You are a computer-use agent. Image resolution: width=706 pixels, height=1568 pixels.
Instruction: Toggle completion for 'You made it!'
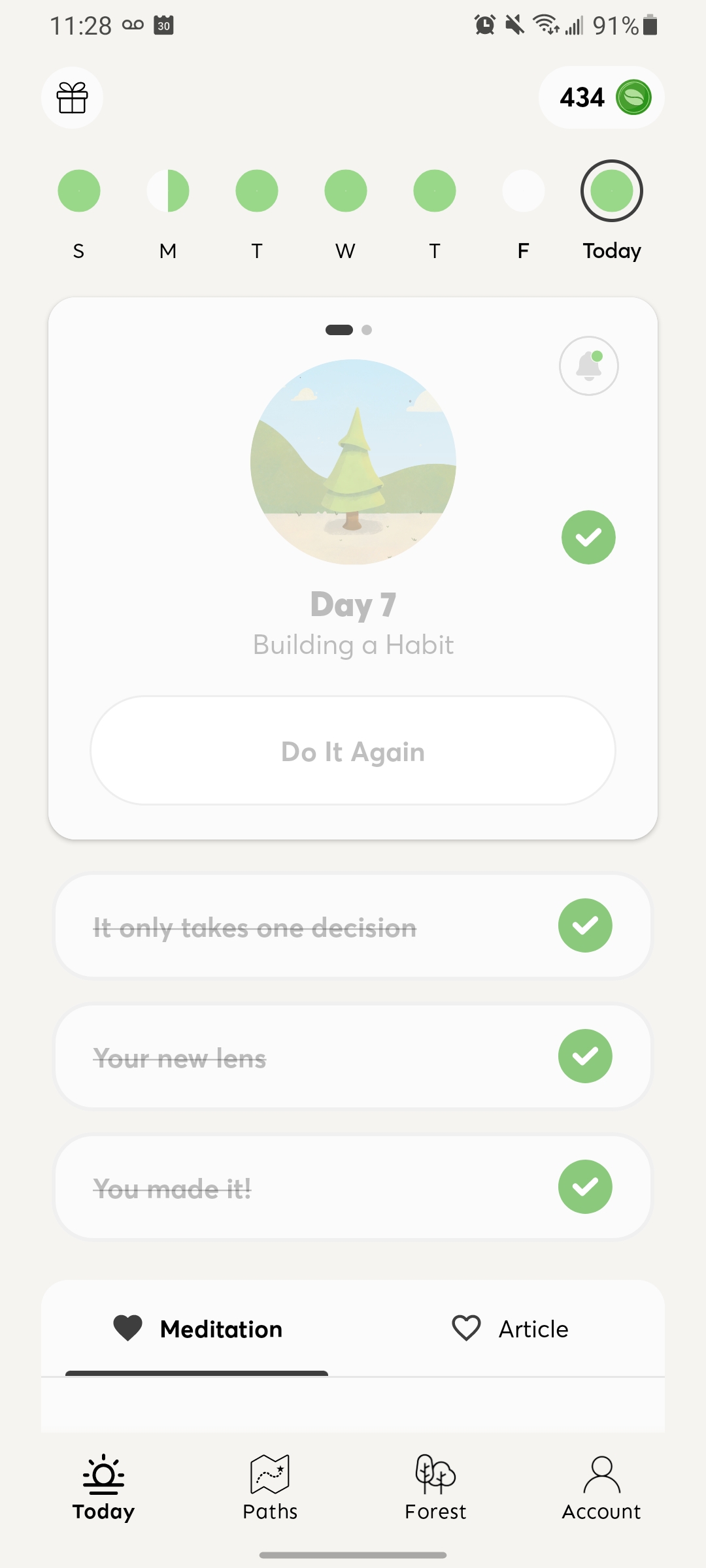[x=585, y=1187]
